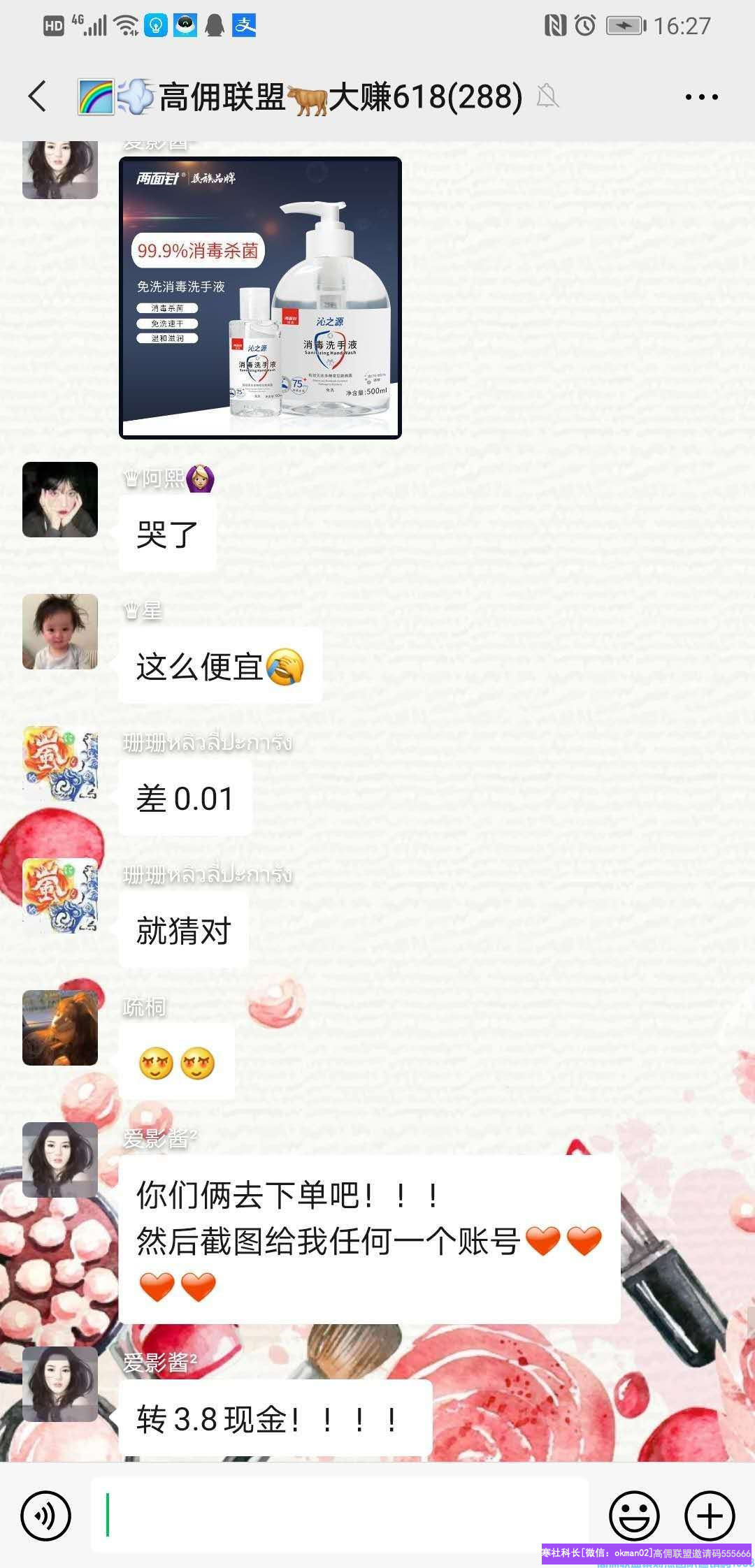Switch to voice message input
The width and height of the screenshot is (755, 1568).
(46, 1516)
